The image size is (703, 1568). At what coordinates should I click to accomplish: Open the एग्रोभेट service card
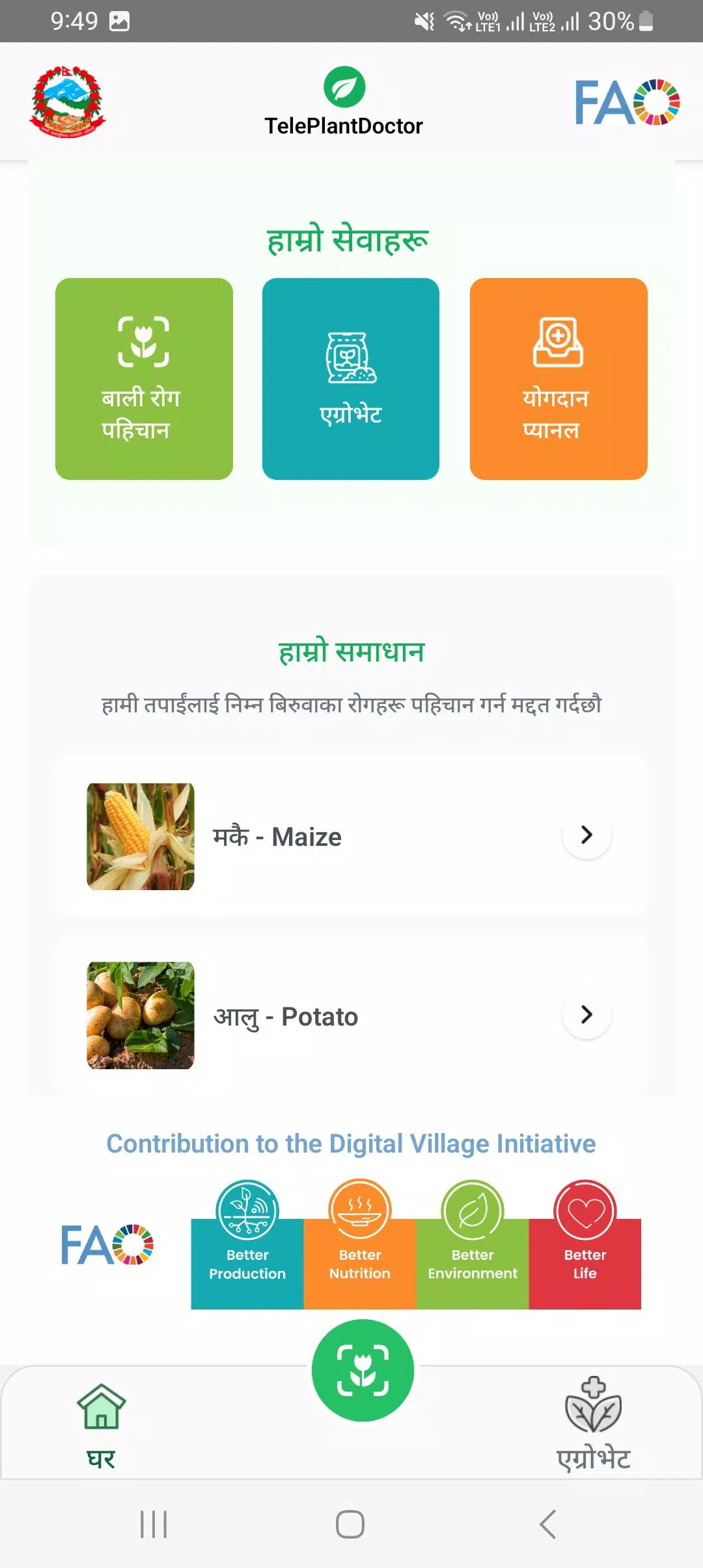tap(351, 378)
